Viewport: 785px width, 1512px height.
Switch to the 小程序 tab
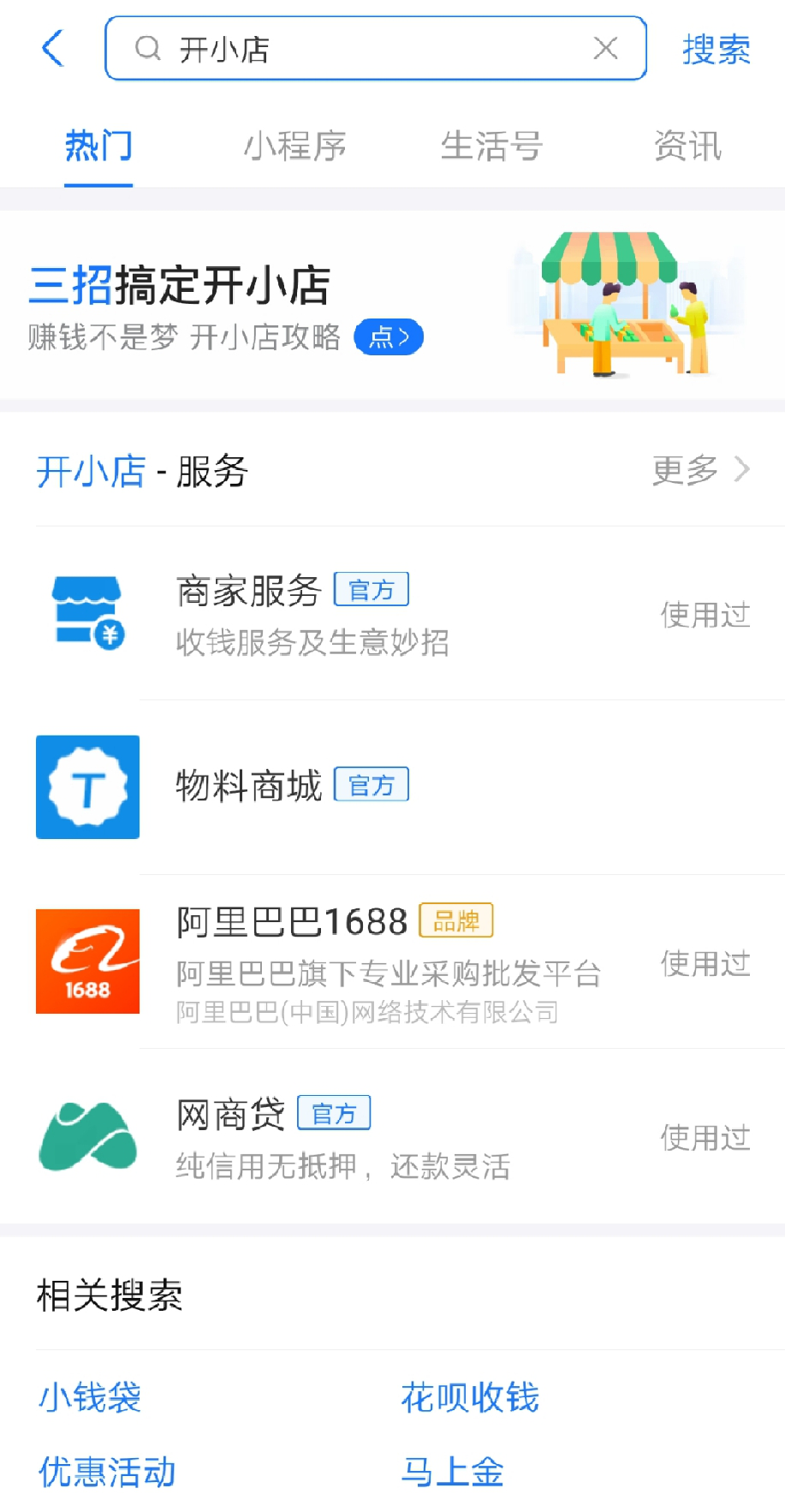pos(294,146)
